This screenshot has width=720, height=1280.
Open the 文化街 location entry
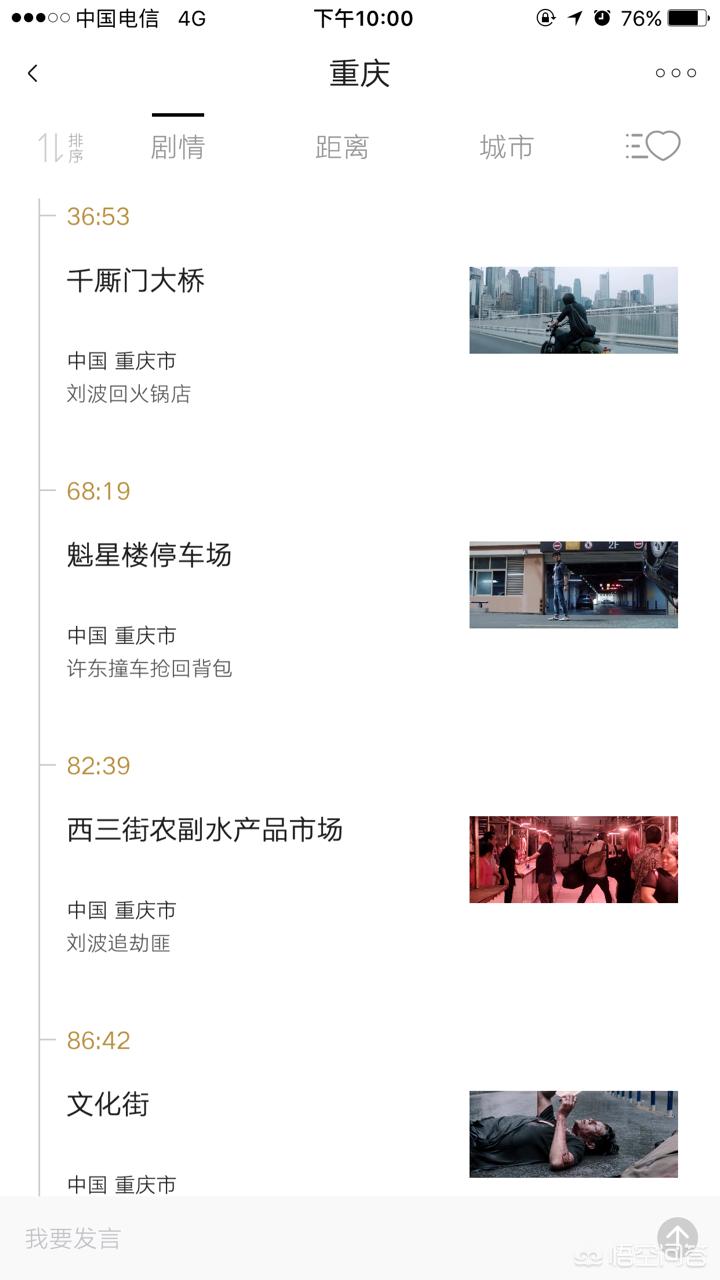coord(108,1105)
